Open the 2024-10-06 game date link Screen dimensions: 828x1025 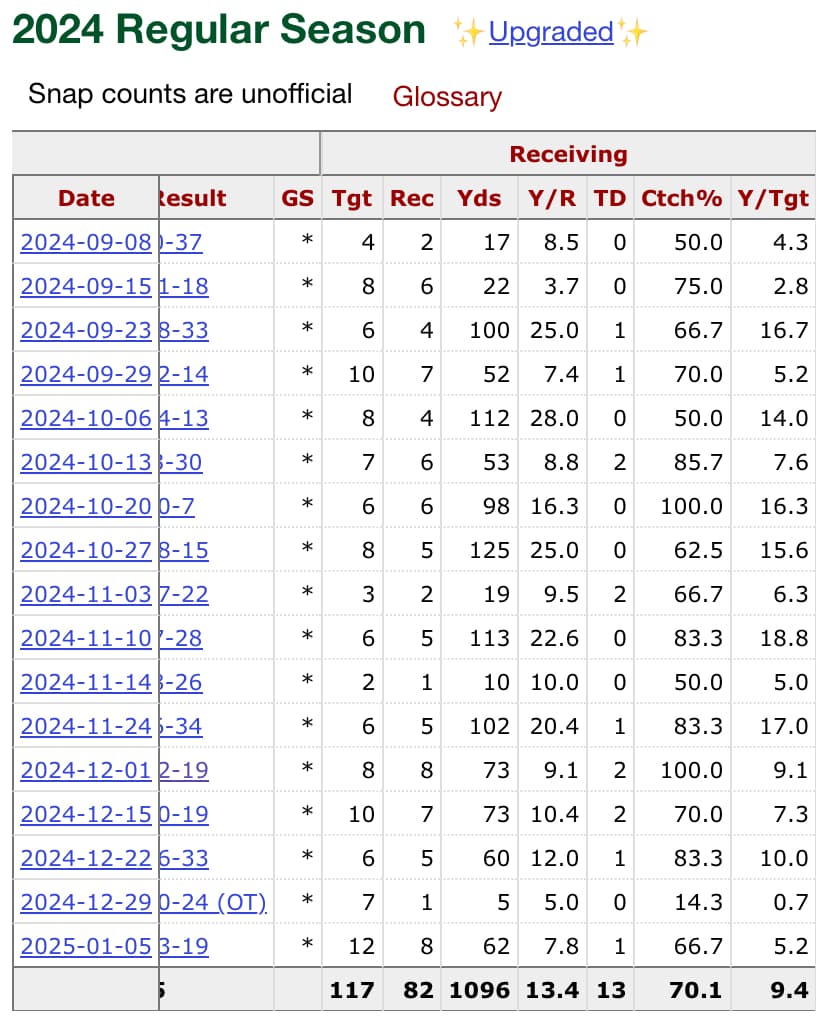pyautogui.click(x=86, y=418)
